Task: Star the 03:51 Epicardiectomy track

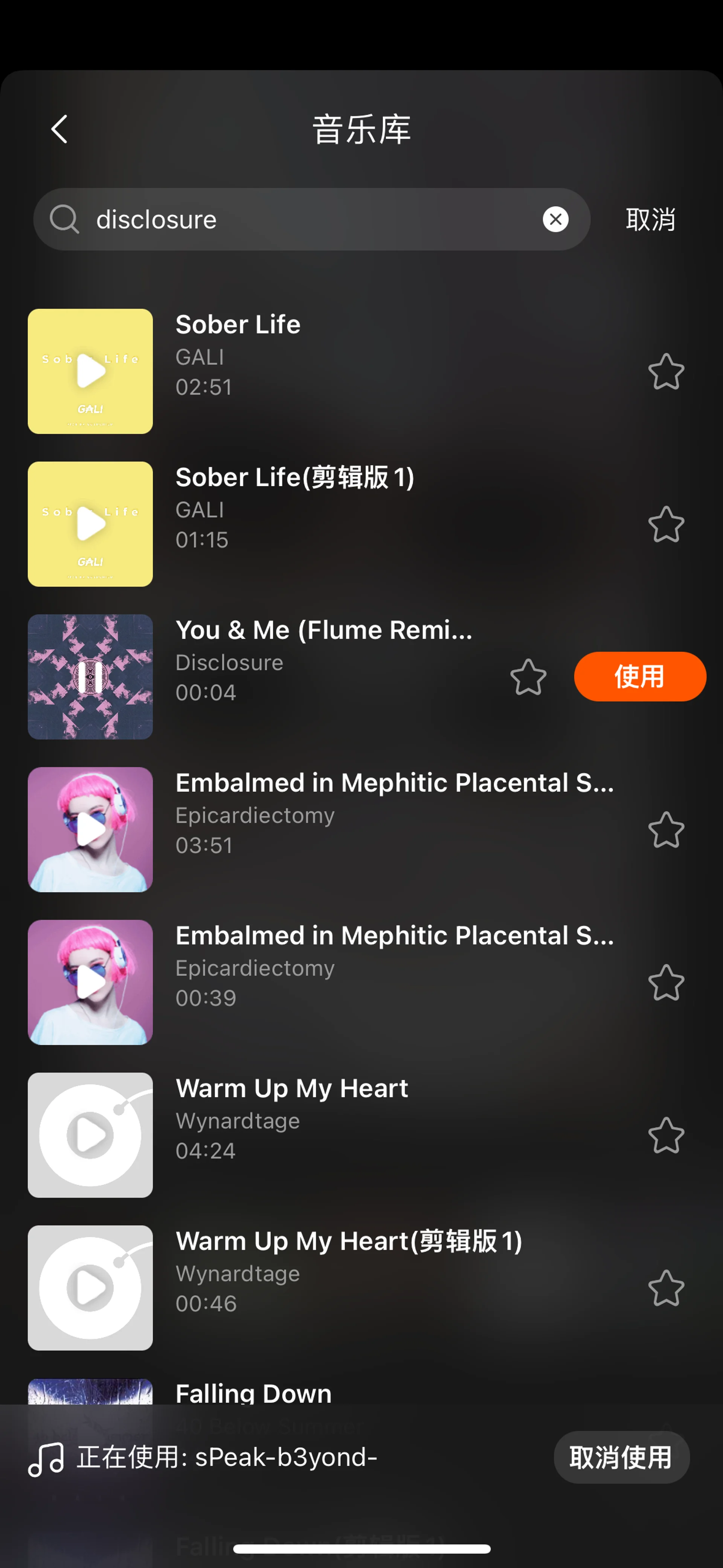Action: [666, 830]
